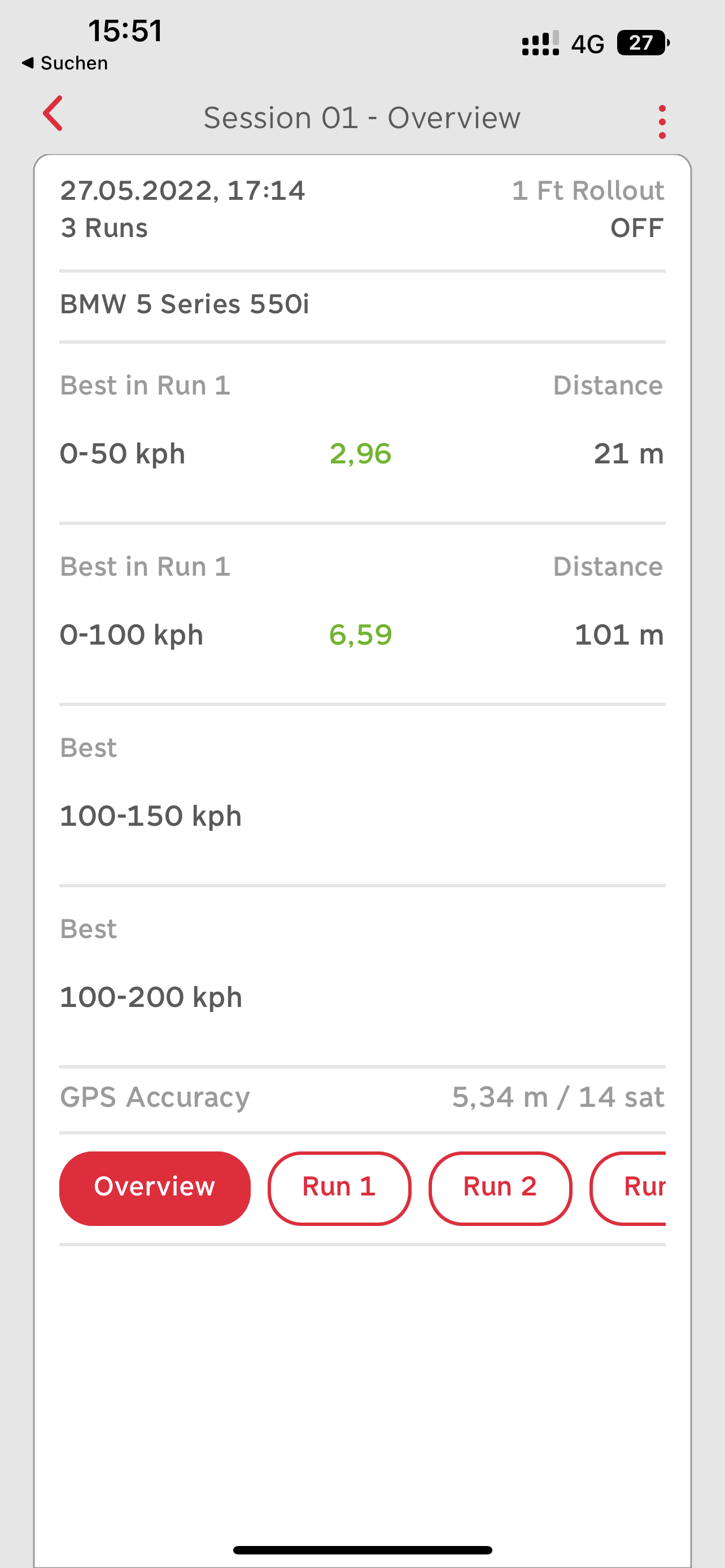Open the three-dot overflow menu

pyautogui.click(x=662, y=122)
